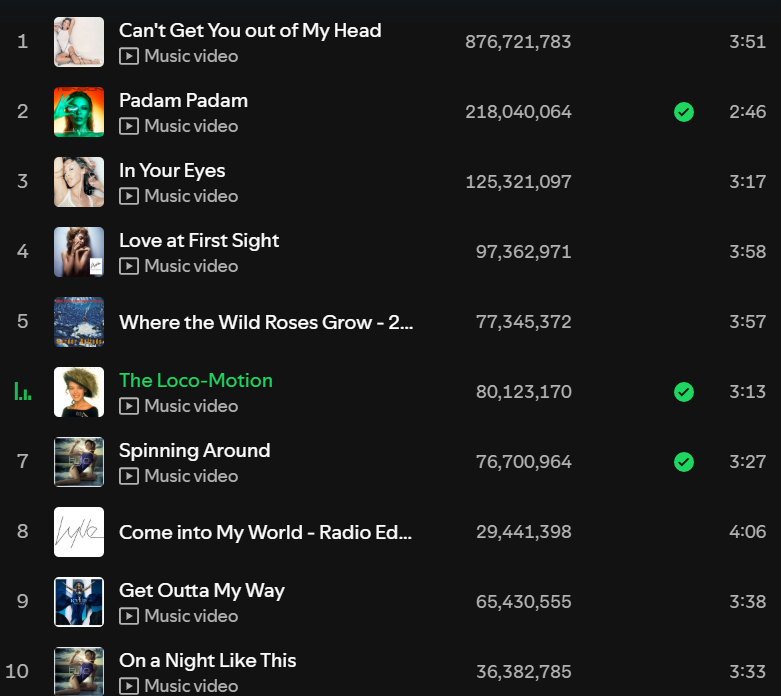Tap the saved checkmark next to Padam Padam
Viewport: 781px width, 696px height.
pos(684,112)
